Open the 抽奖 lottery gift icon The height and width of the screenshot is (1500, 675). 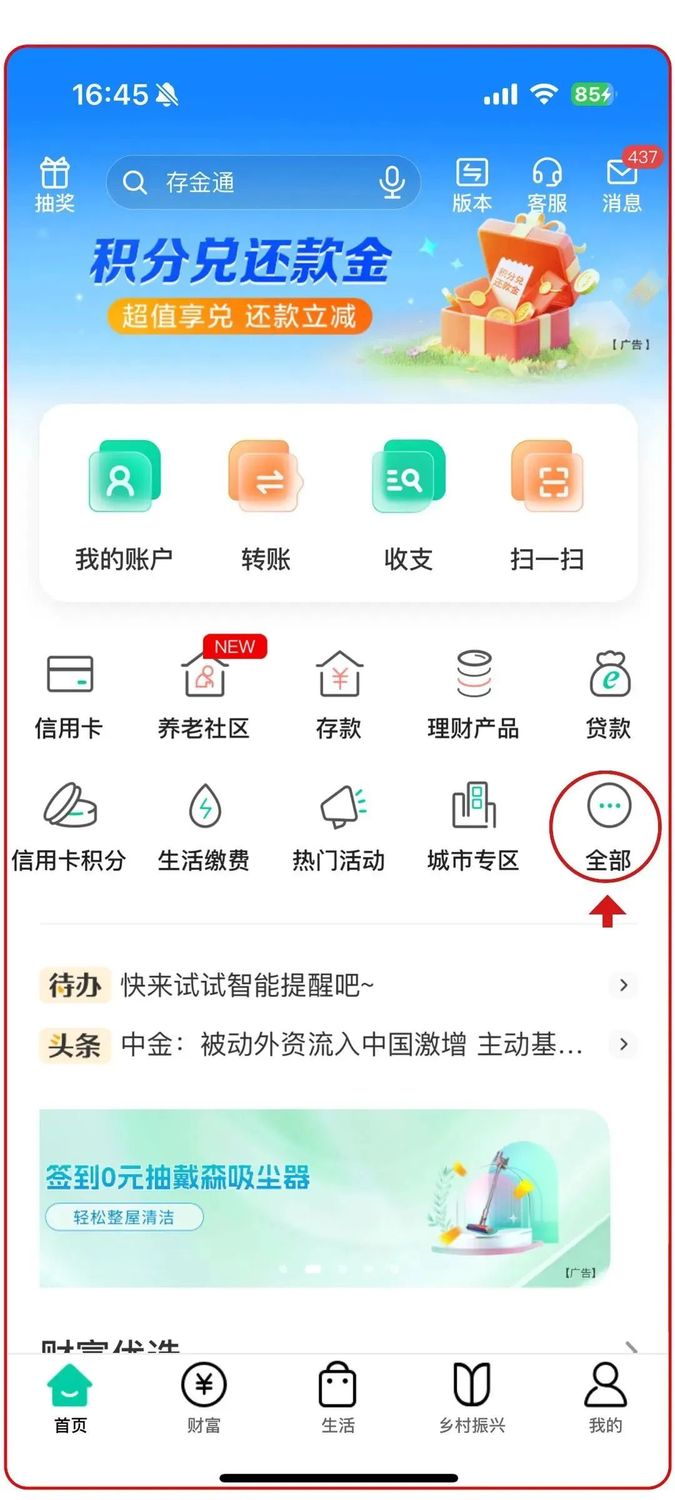pos(55,184)
